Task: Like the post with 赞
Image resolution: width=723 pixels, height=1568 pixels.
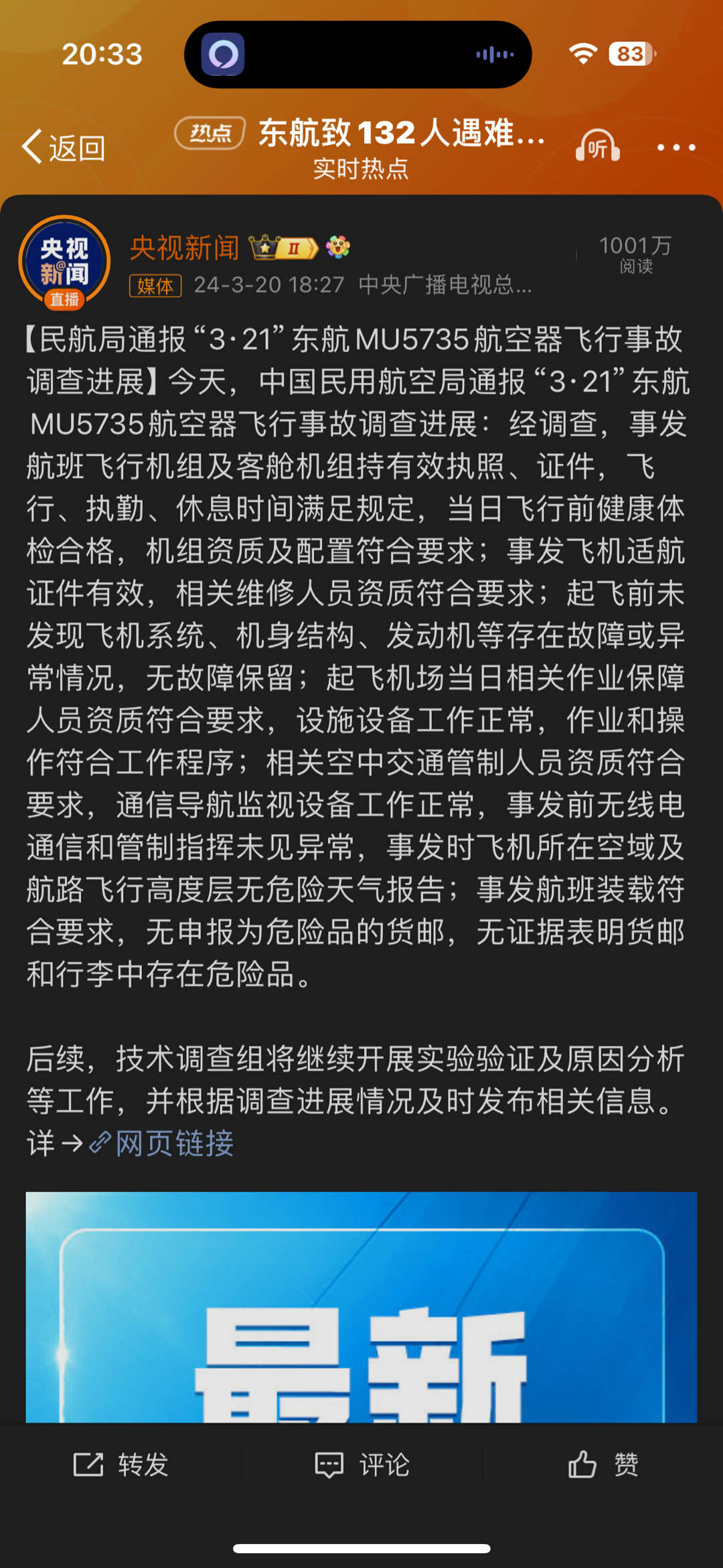Action: pyautogui.click(x=602, y=1464)
